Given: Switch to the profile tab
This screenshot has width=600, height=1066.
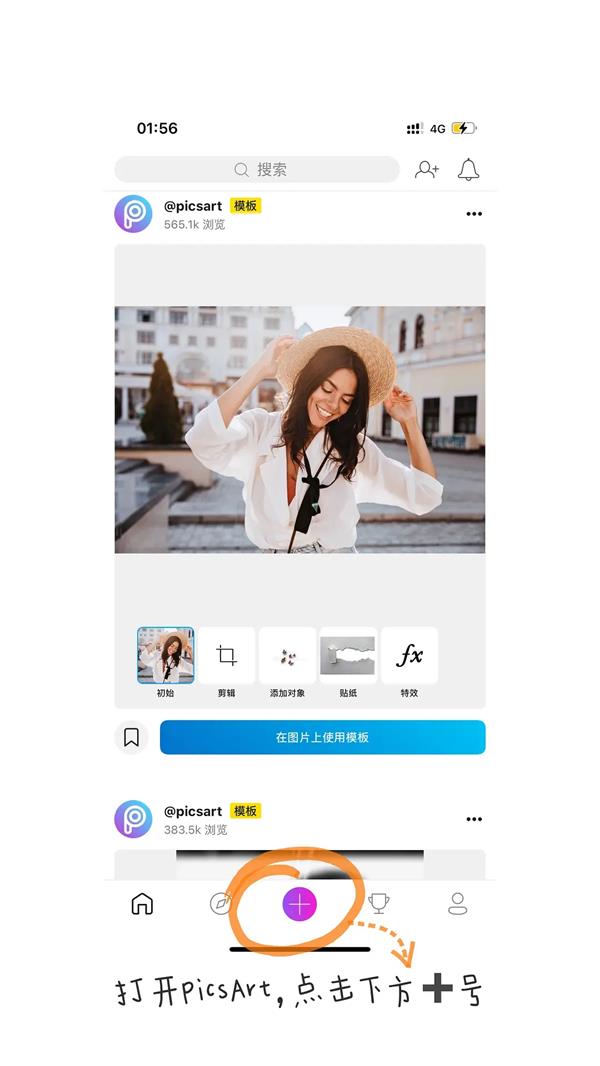Looking at the screenshot, I should click(458, 904).
